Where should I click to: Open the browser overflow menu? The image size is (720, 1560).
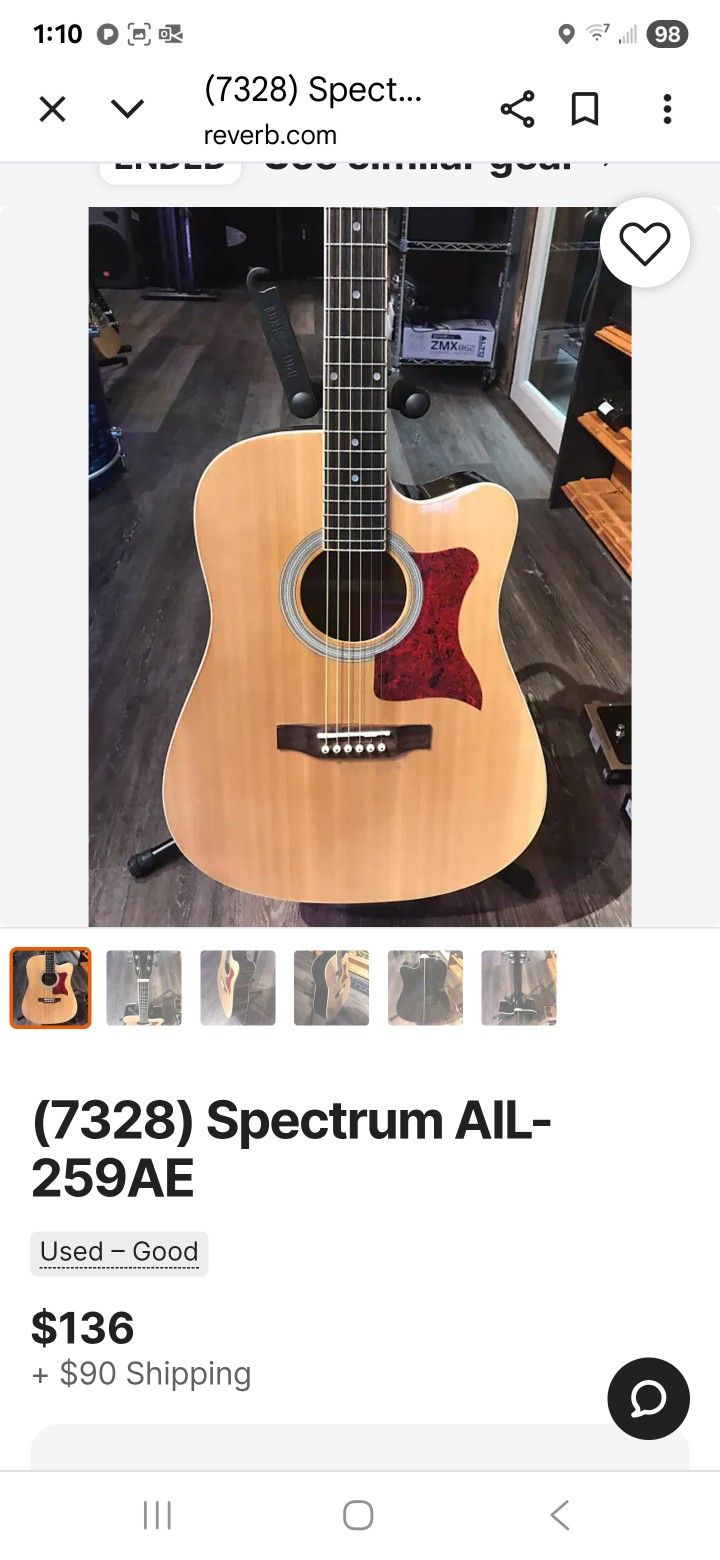click(x=667, y=109)
